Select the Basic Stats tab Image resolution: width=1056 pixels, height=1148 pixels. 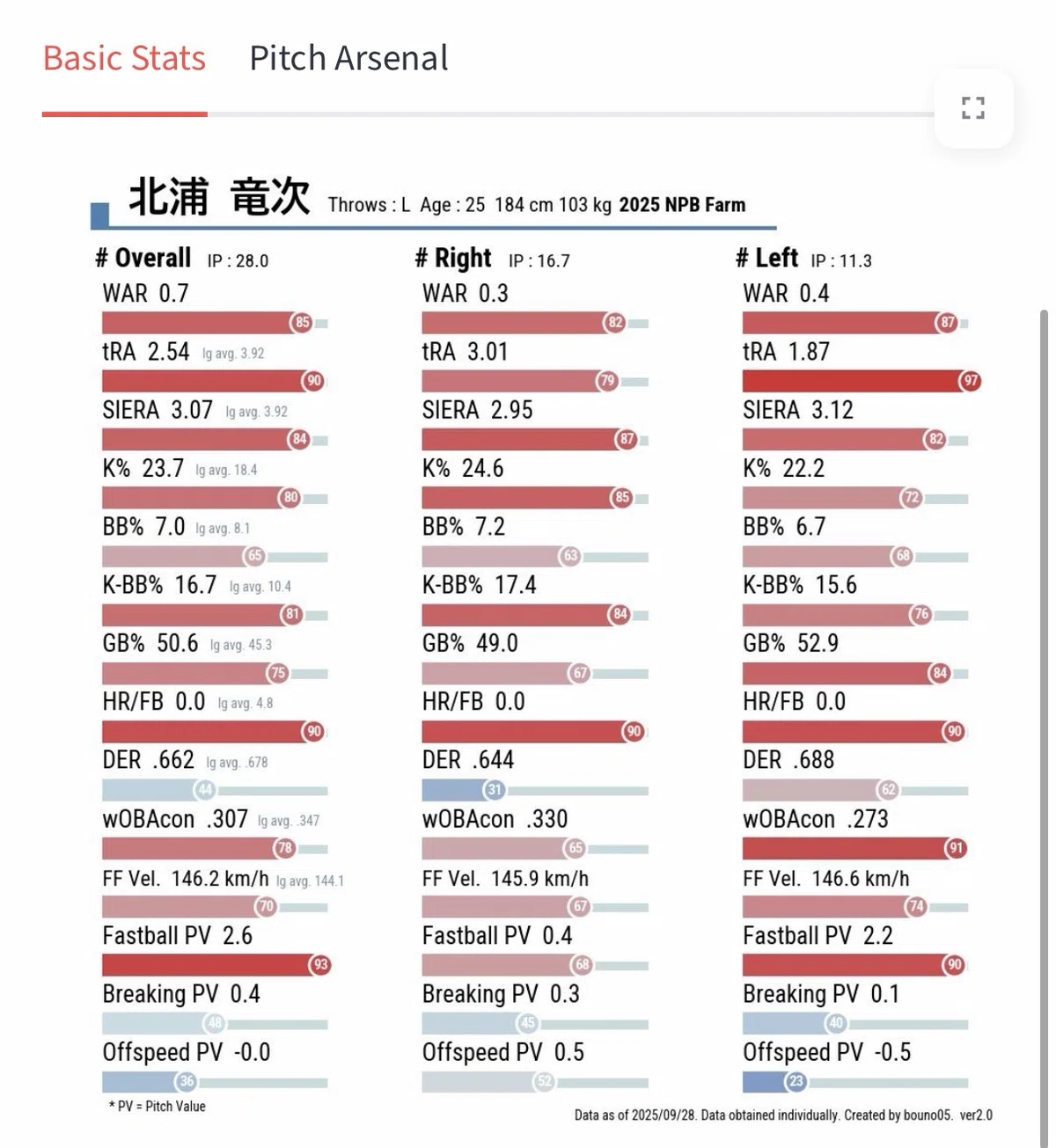click(x=124, y=59)
